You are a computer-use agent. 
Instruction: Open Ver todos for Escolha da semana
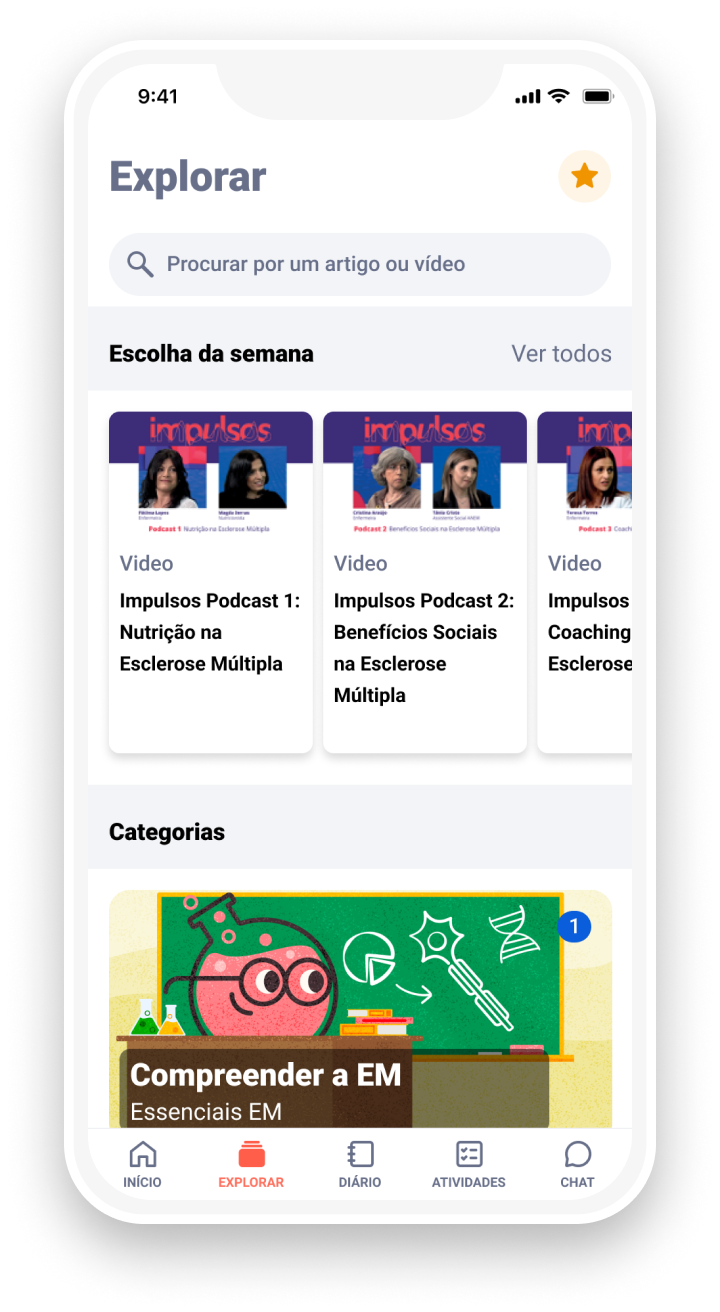tap(561, 353)
